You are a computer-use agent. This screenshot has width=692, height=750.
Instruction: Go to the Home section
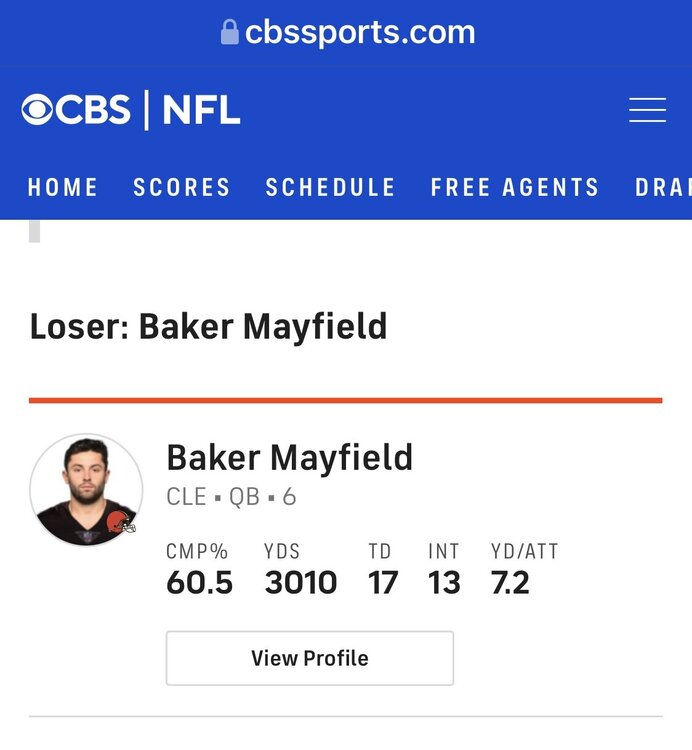tap(63, 187)
